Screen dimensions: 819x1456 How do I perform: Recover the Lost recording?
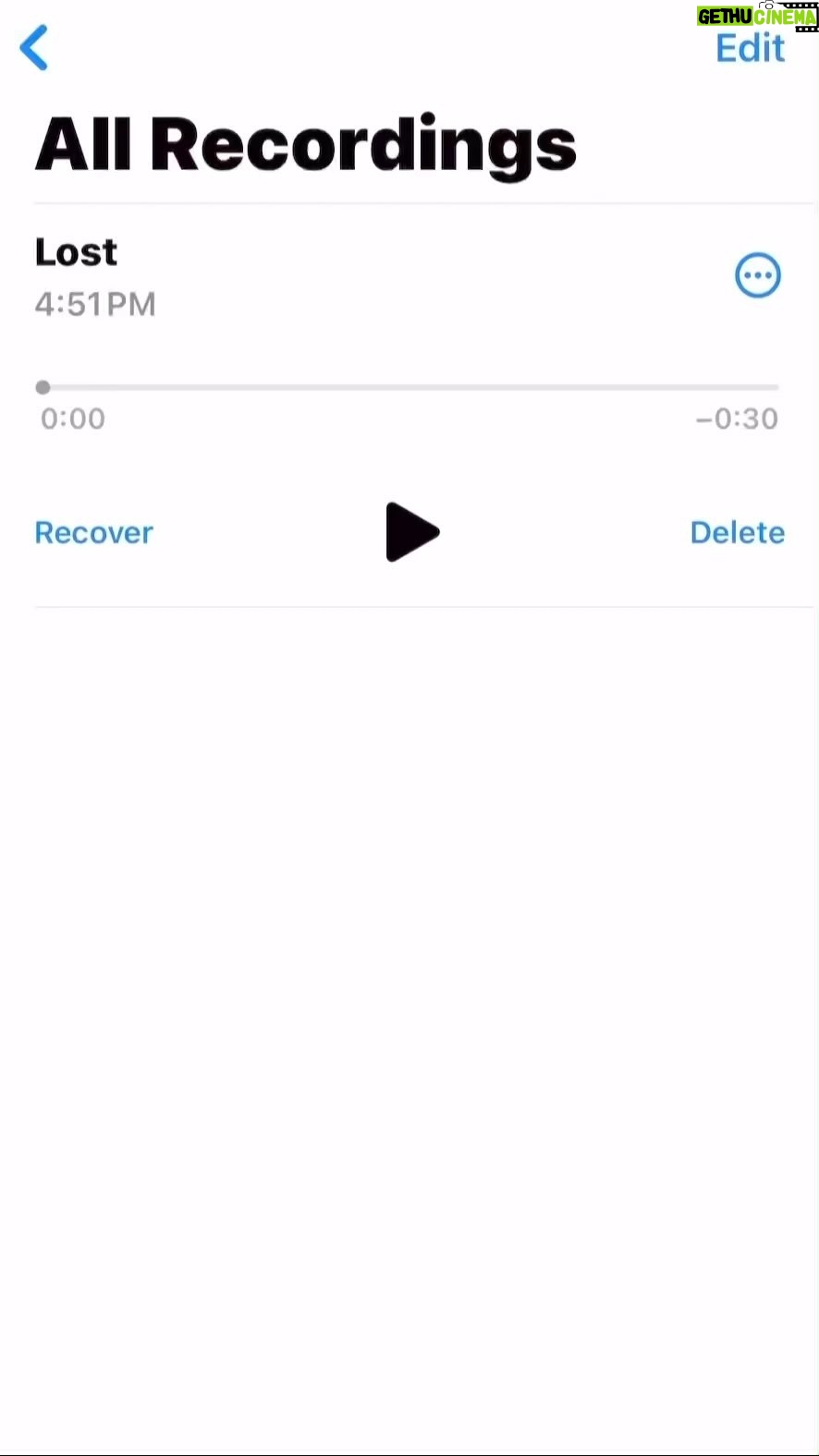pyautogui.click(x=93, y=532)
